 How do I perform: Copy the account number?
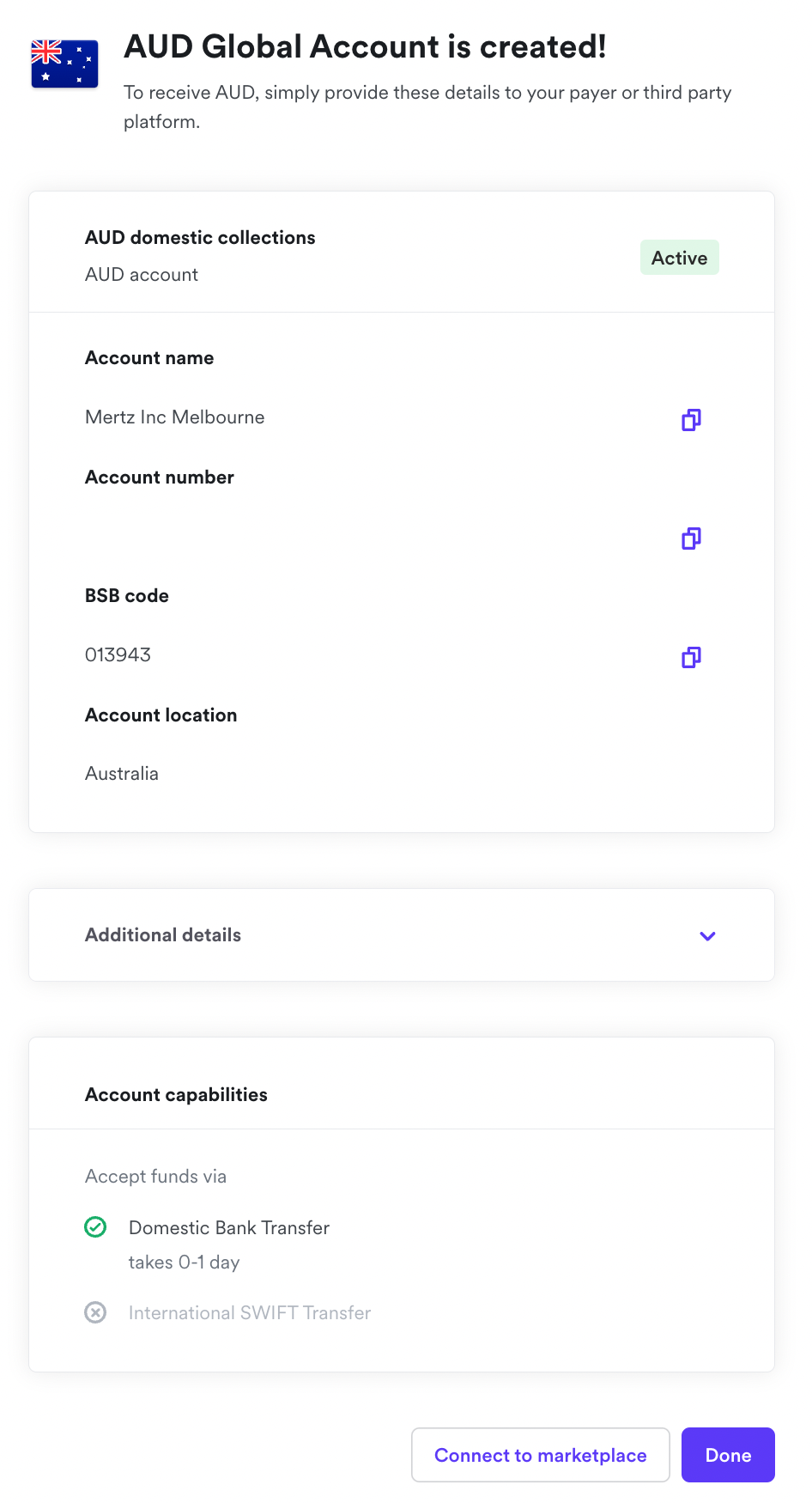pos(691,539)
